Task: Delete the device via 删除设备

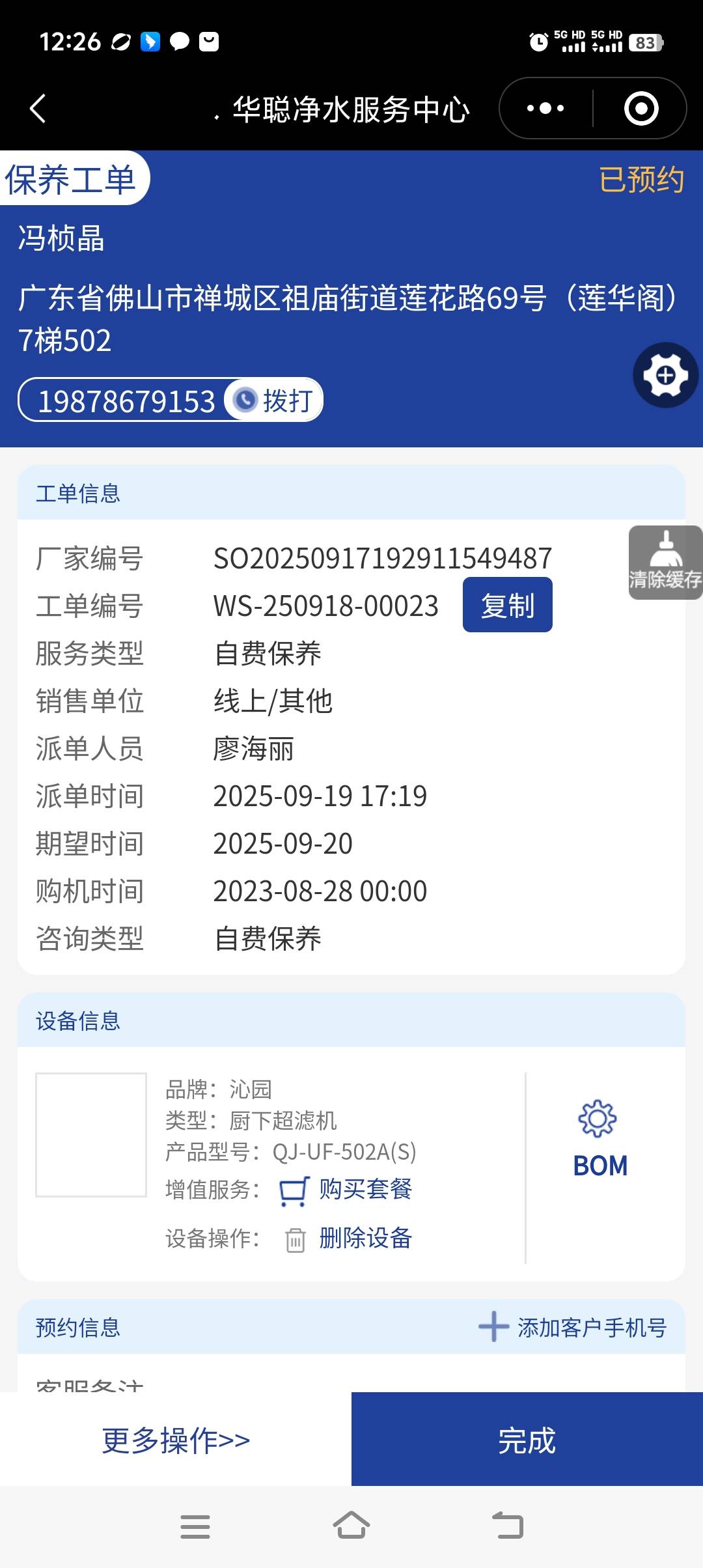Action: point(365,1238)
